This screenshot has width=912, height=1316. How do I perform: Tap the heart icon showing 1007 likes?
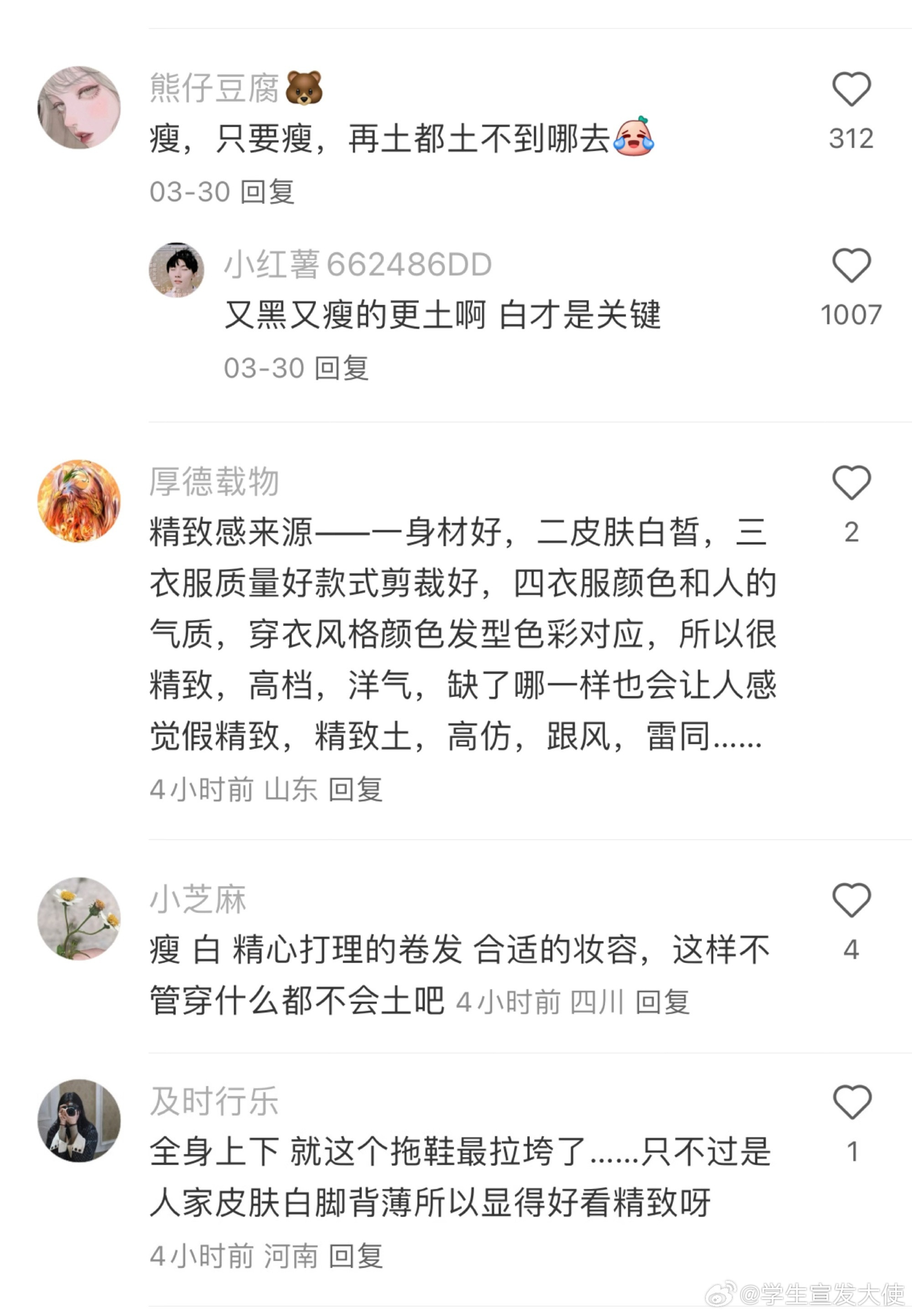pos(851,266)
